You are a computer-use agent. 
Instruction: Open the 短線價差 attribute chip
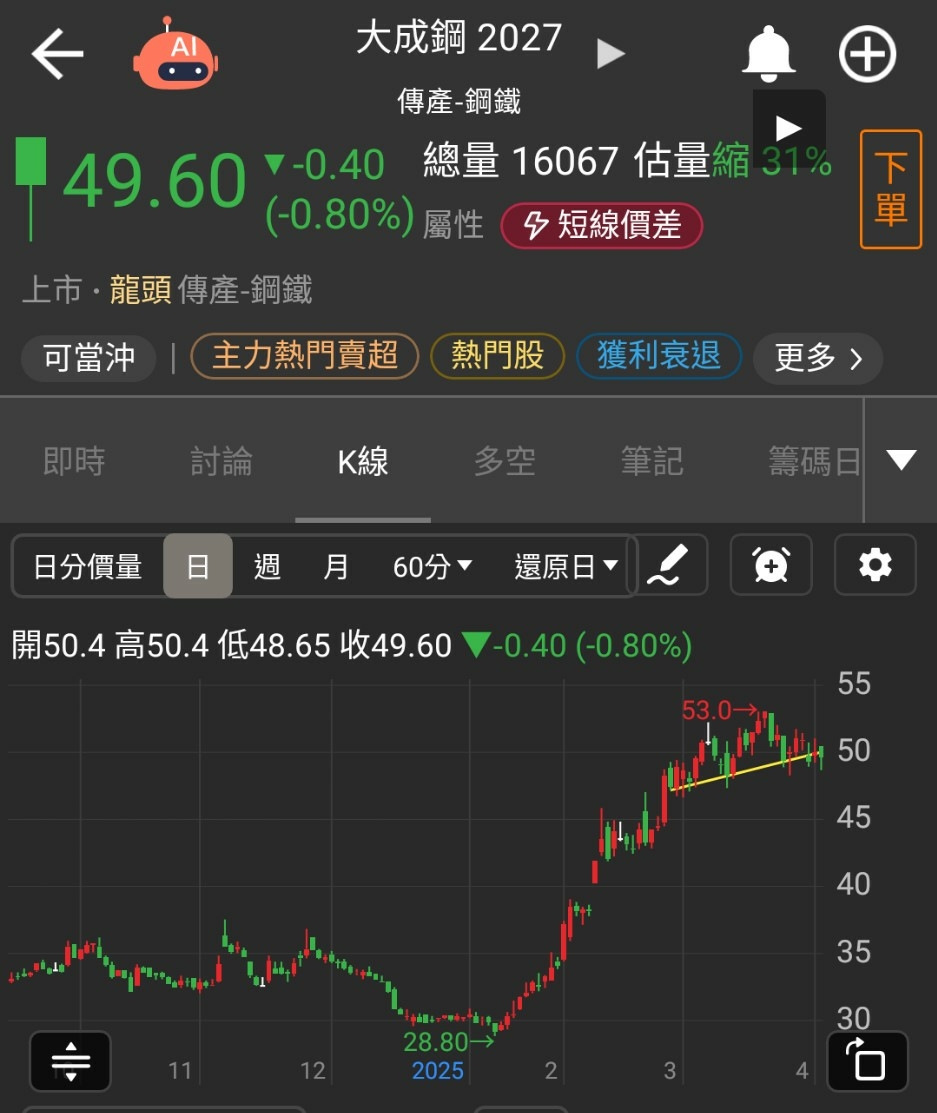coord(602,226)
